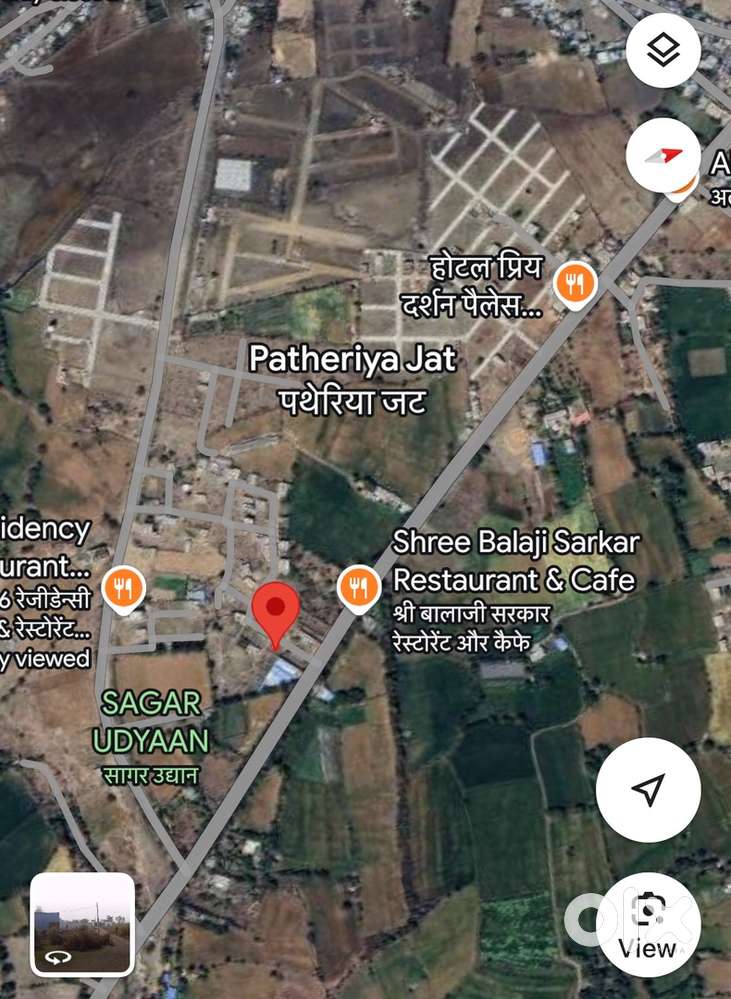The image size is (731, 999).
Task: Open the Street View preview thumbnail
Action: coord(82,923)
